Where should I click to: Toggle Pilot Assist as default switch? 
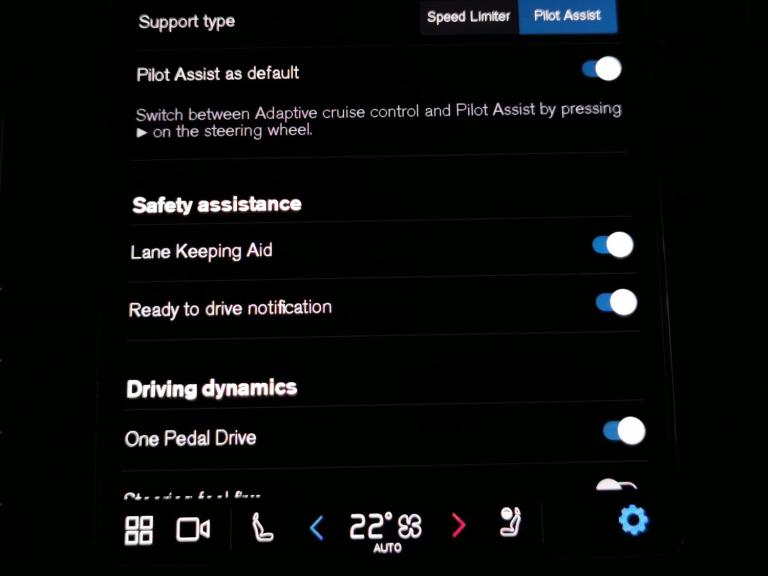coord(602,69)
